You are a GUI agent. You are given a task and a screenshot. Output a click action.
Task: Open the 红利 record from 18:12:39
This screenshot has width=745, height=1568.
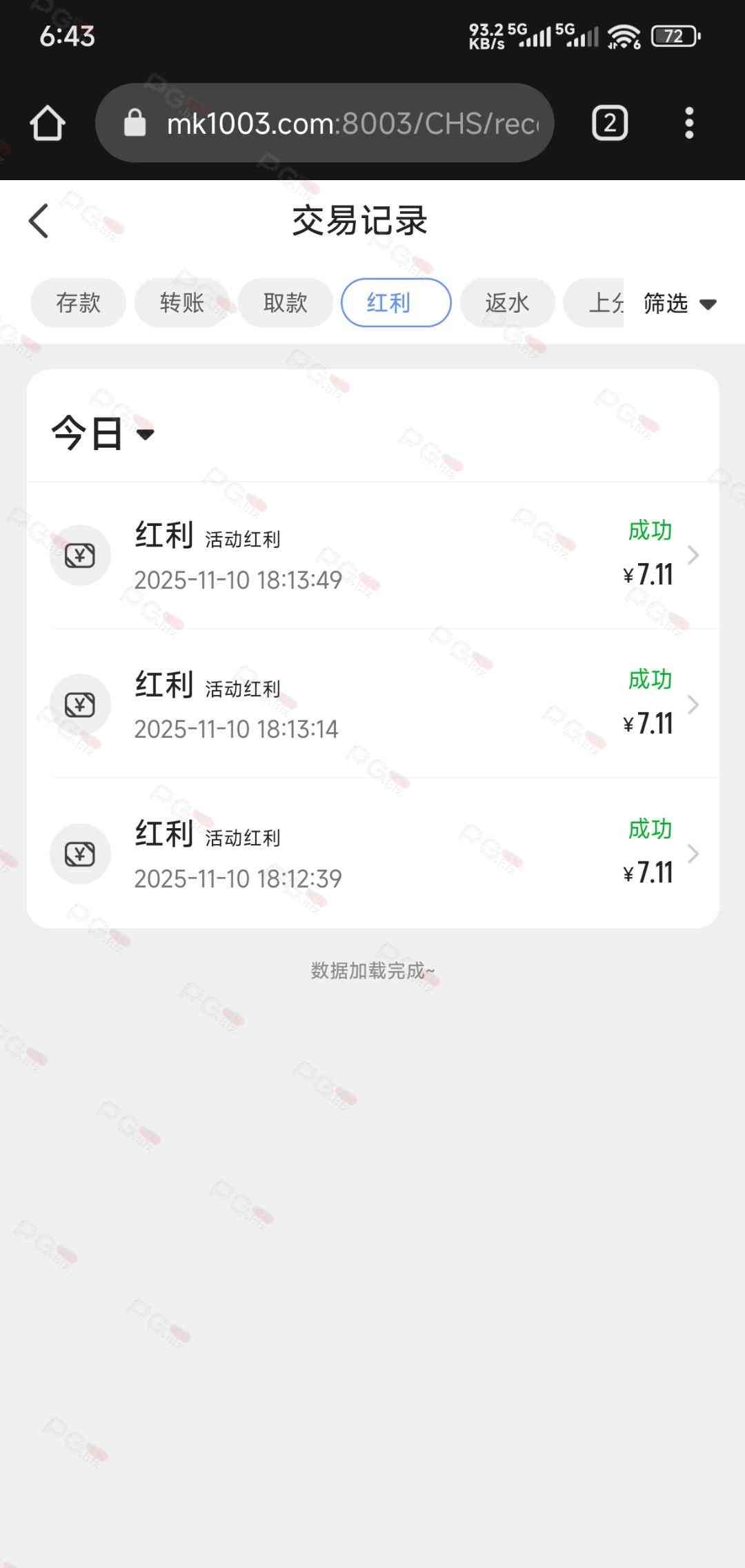[x=372, y=854]
